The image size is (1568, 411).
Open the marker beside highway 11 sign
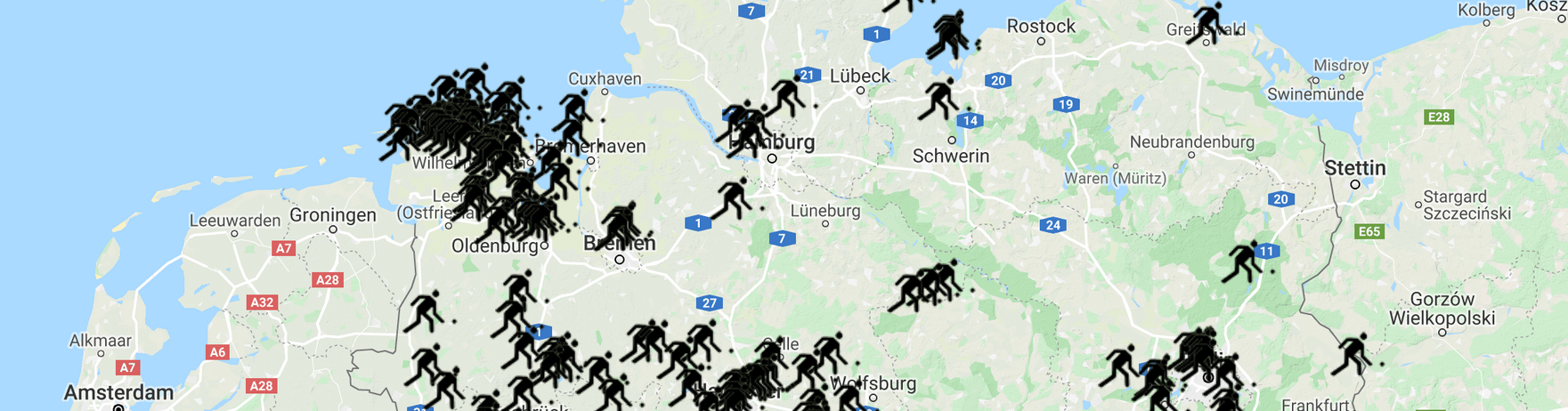1243,262
